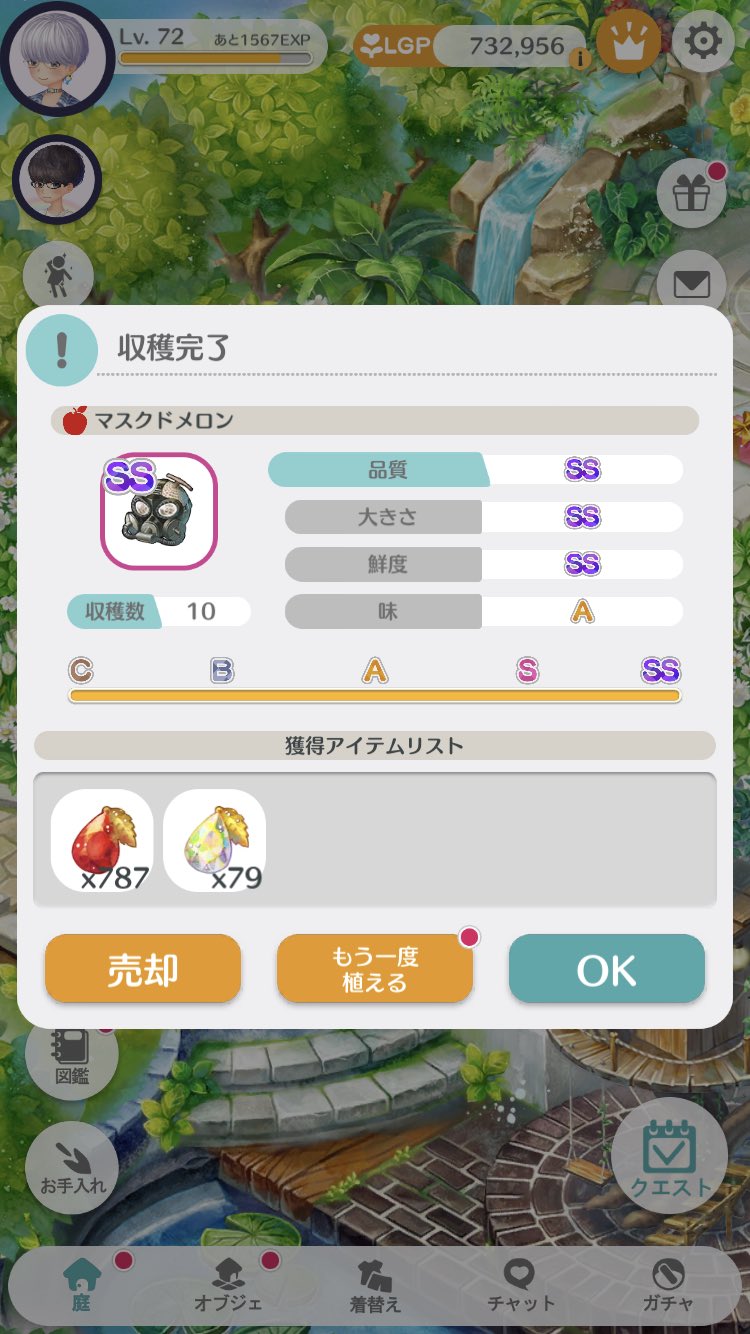Open the 図鑑 encyclopedia
The width and height of the screenshot is (750, 1334).
[x=72, y=1058]
